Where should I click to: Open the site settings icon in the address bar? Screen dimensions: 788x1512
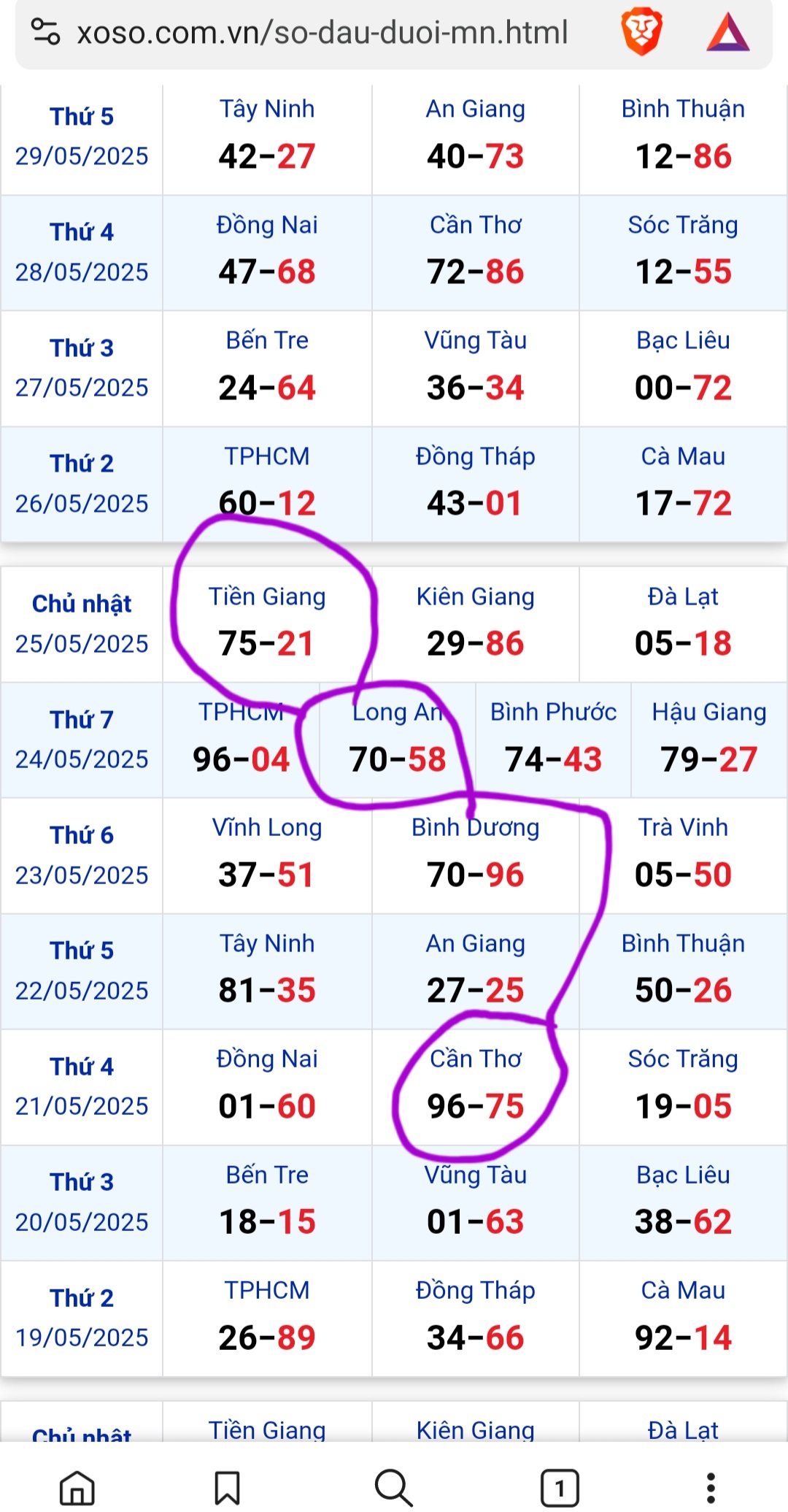click(45, 32)
